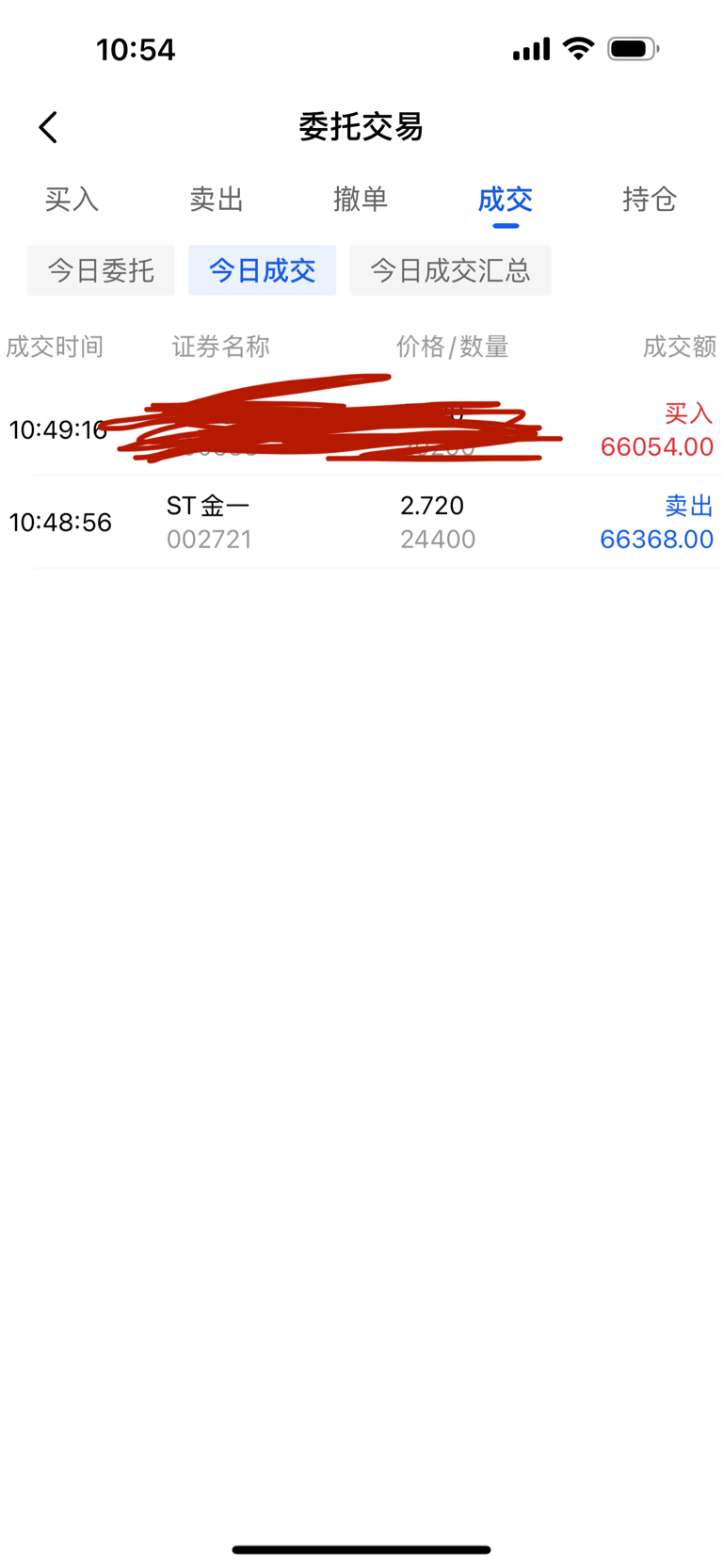Viewport: 723px width, 1568px height.
Task: Open the 撤单 tab
Action: pyautogui.click(x=361, y=200)
